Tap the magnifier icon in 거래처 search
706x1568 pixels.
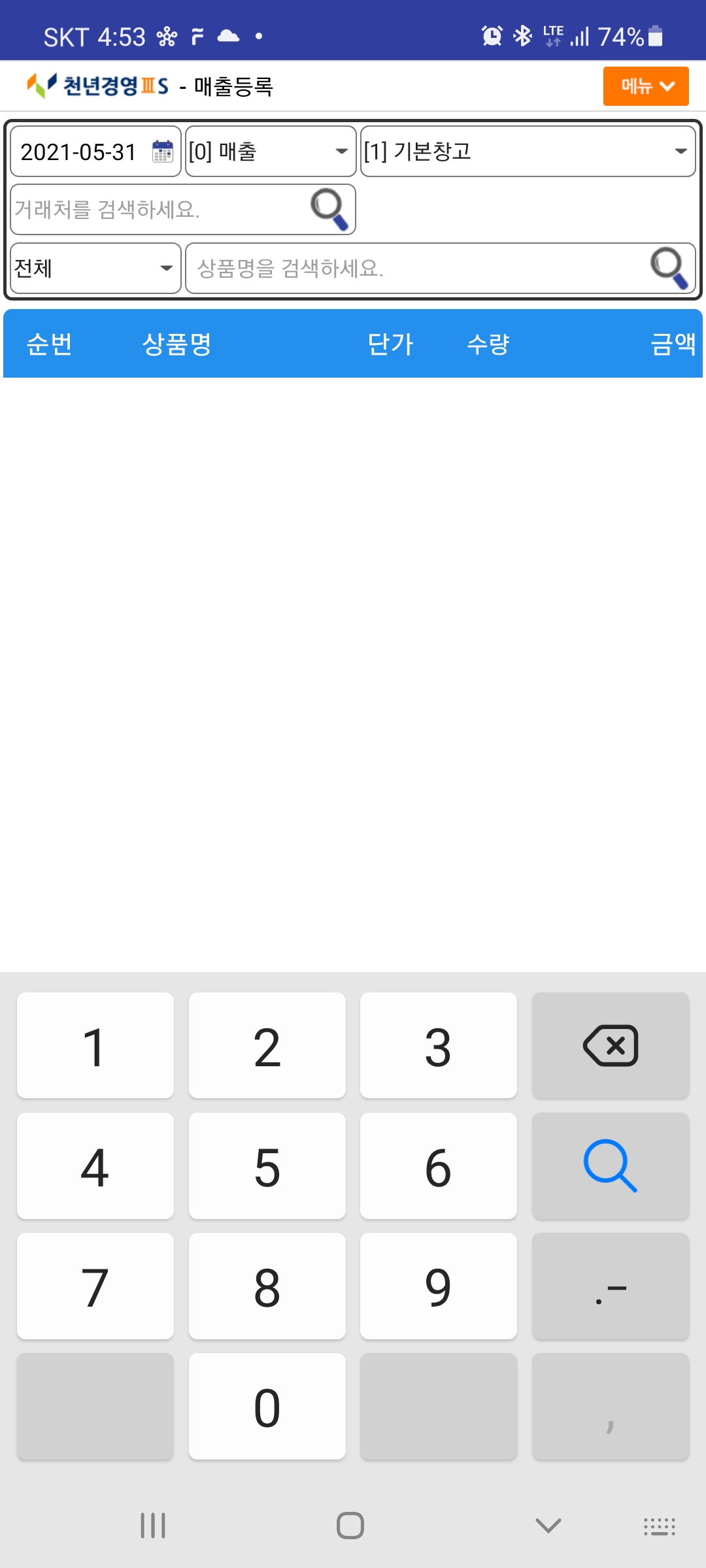pyautogui.click(x=329, y=210)
